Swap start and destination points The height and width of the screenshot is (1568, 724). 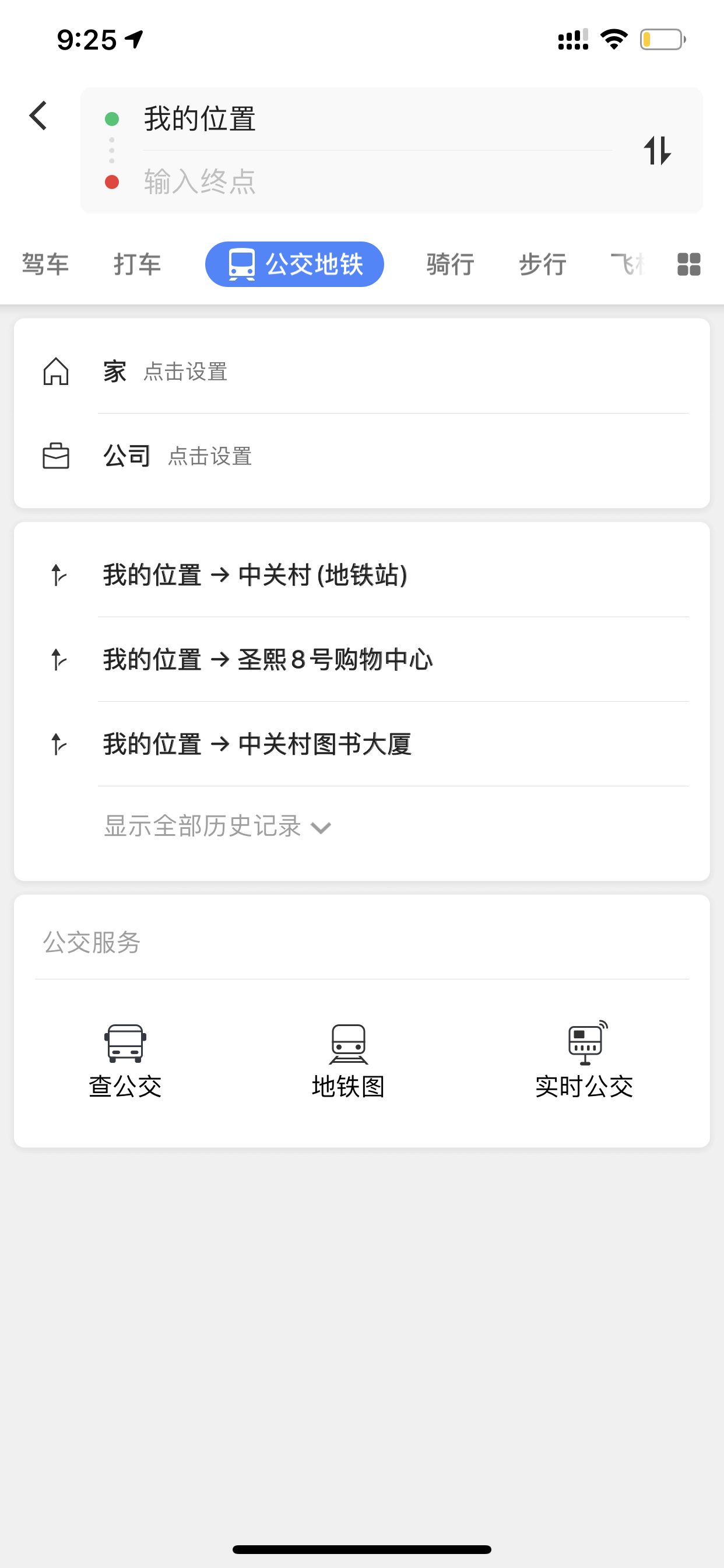[x=658, y=150]
